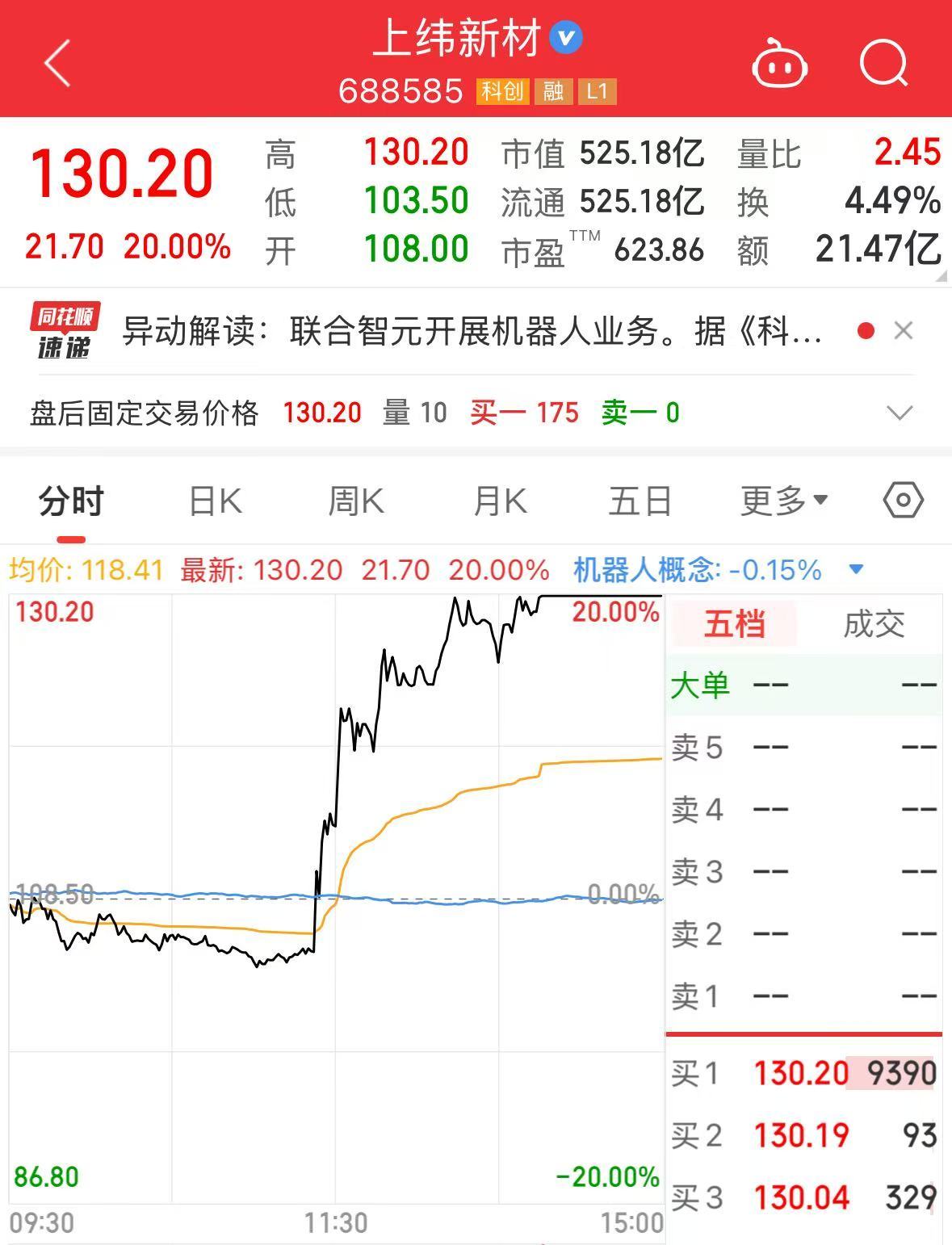This screenshot has width=952, height=1245.
Task: Select the 分时 chart tab
Action: point(71,501)
